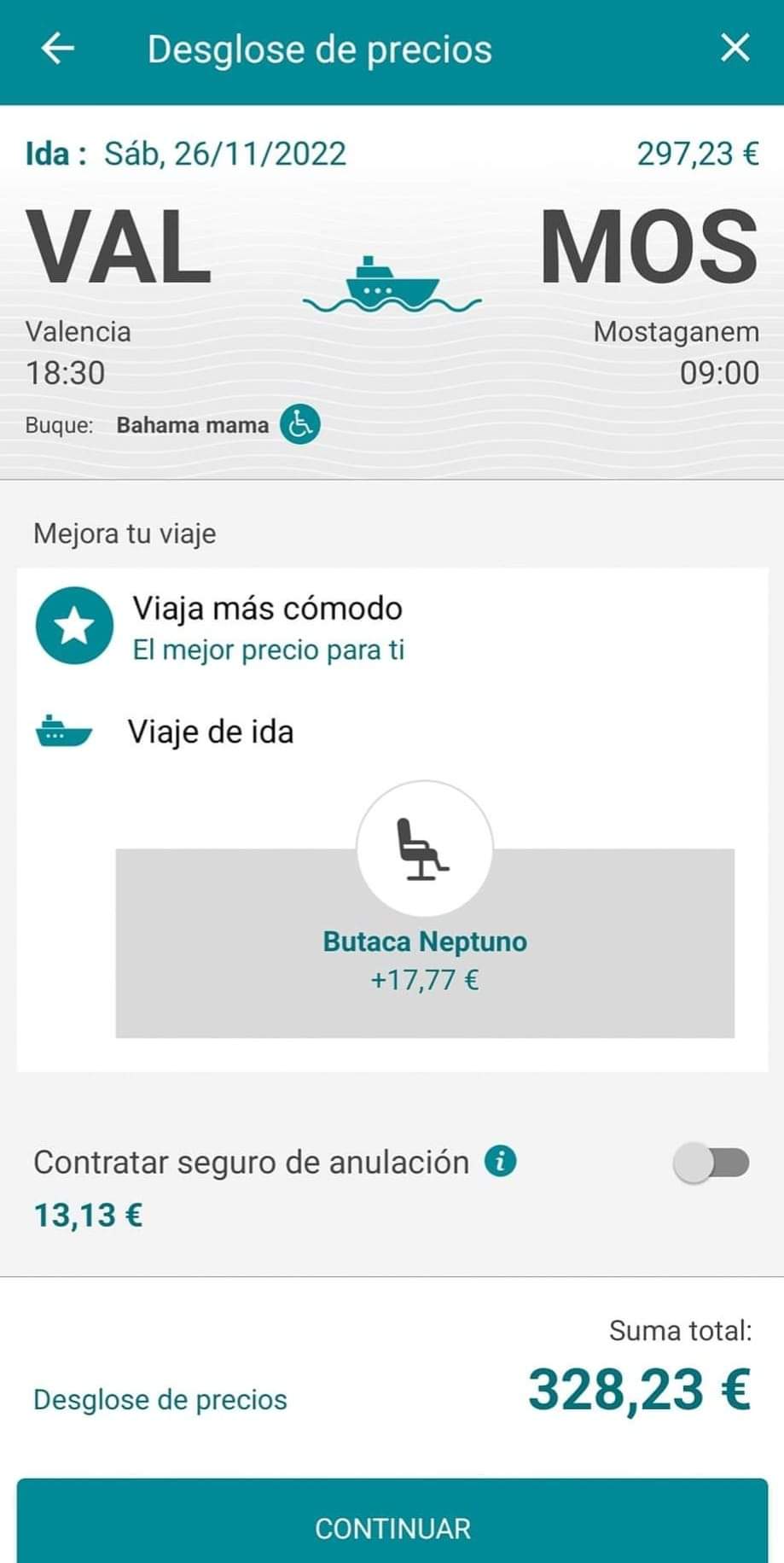Select the Butaca Neptuno seat upgrade

coord(425,942)
